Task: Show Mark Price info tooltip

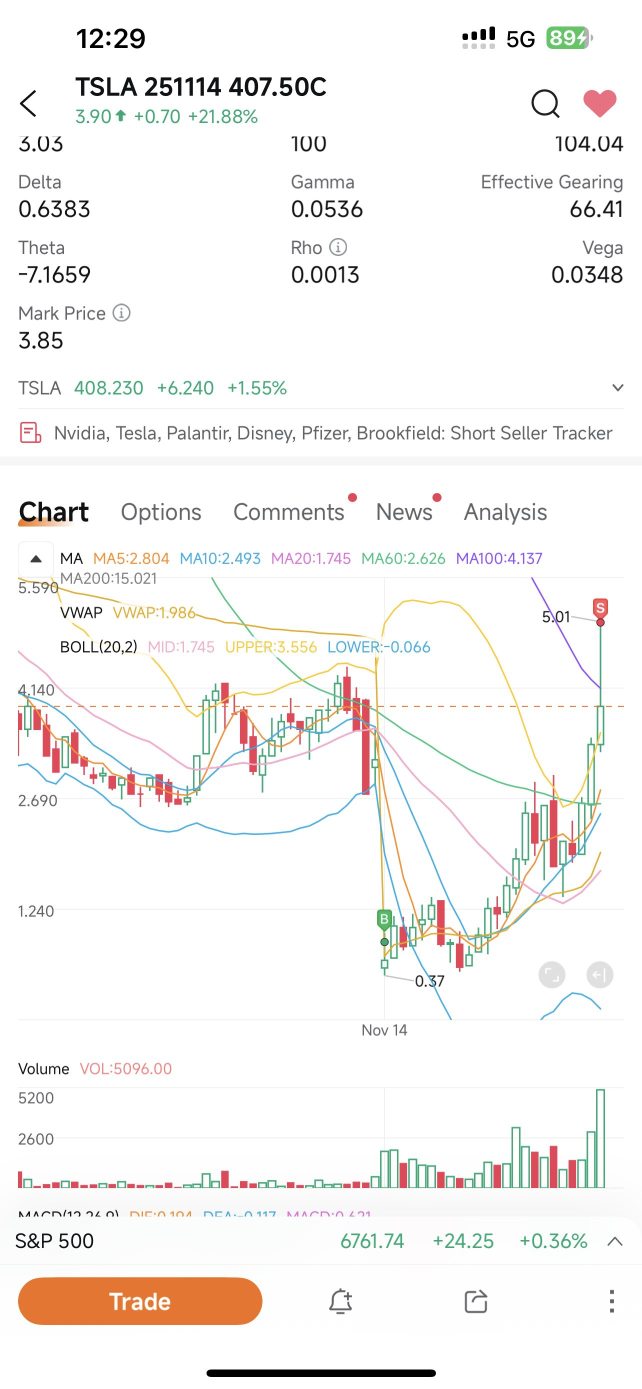Action: coord(122,313)
